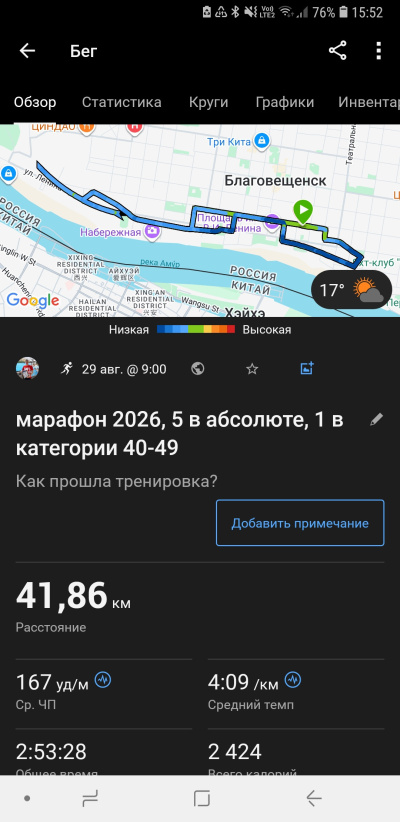Go back using the app bar arrow
Screen dimensions: 400x822
coord(27,51)
